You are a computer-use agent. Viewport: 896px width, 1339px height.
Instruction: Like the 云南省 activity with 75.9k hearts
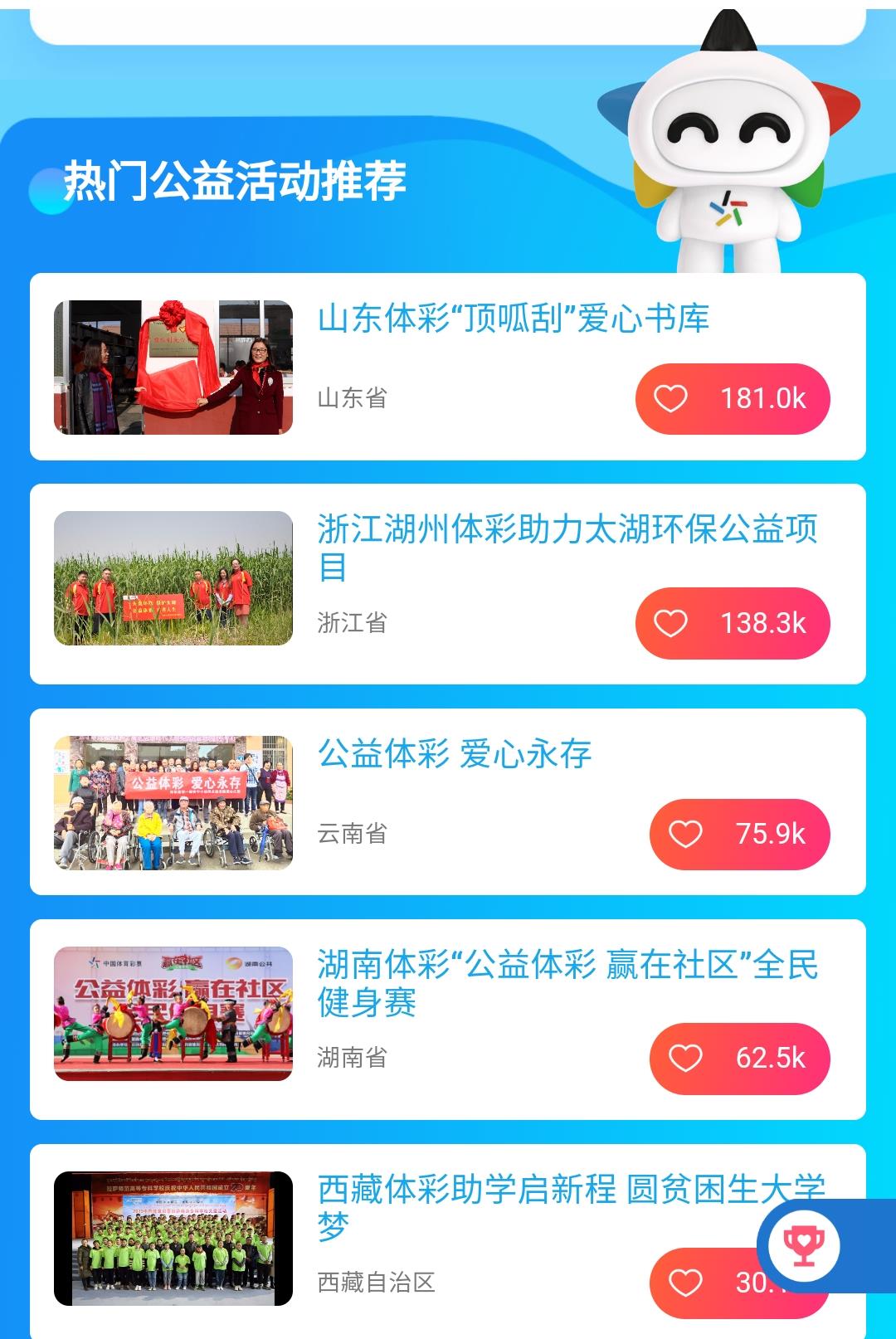[x=739, y=835]
